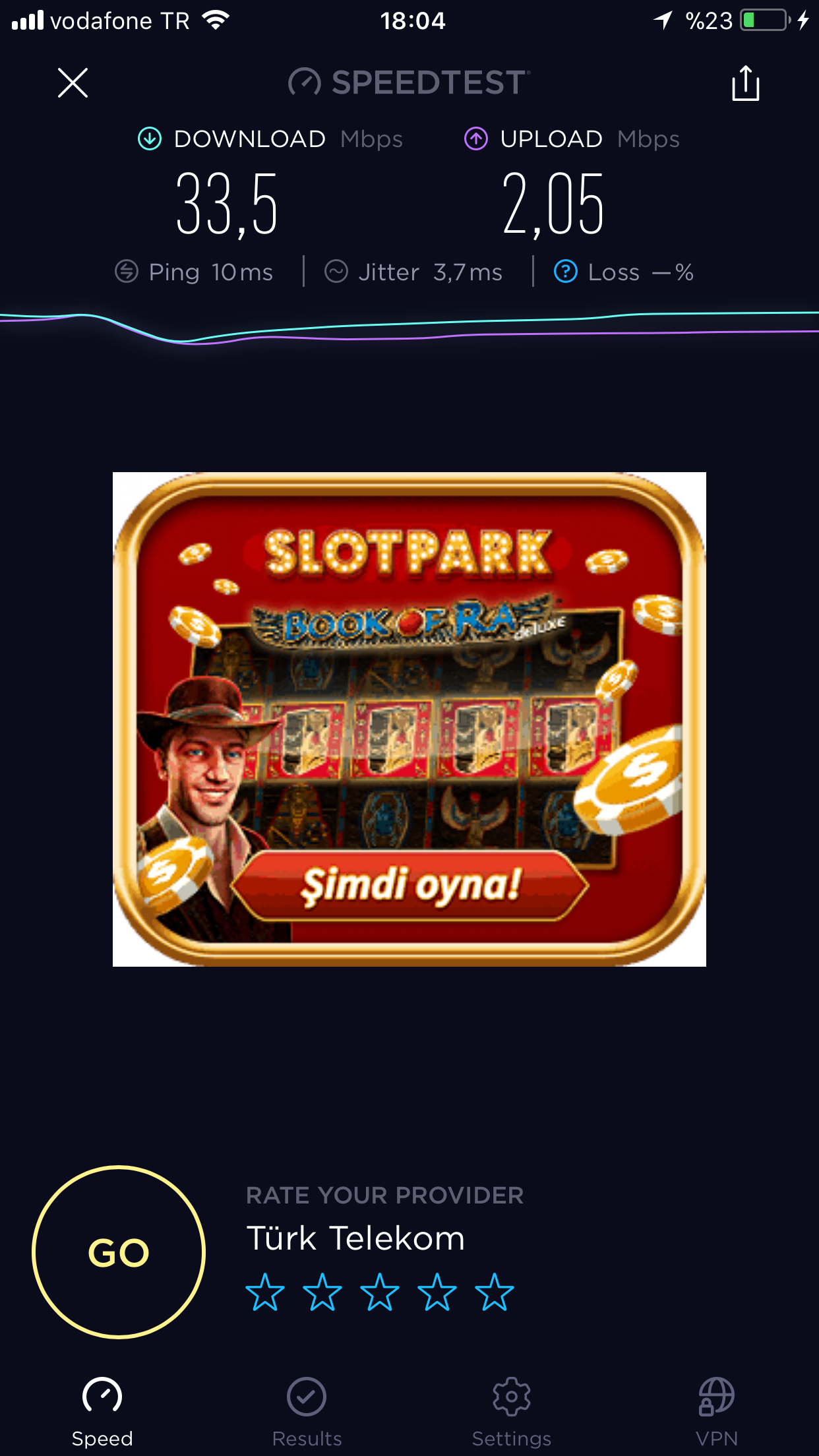Screen dimensions: 819x1456
Task: Rate Türk Telekom one star
Action: click(x=265, y=1292)
